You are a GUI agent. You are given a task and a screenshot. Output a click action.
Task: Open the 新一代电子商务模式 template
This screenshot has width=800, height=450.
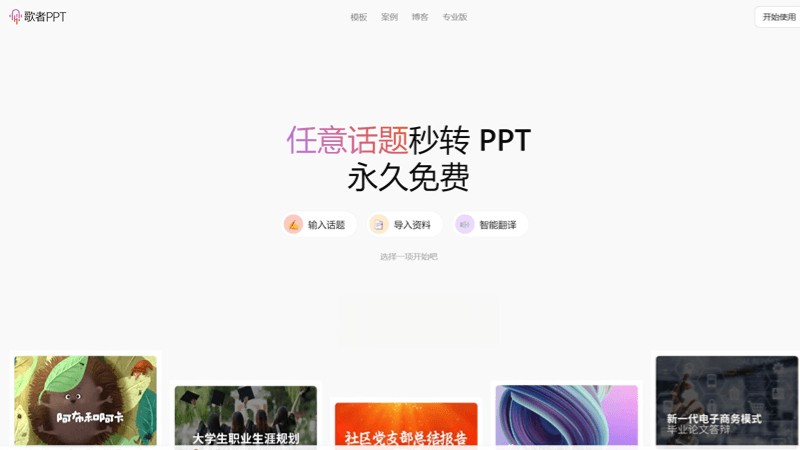tap(726, 400)
